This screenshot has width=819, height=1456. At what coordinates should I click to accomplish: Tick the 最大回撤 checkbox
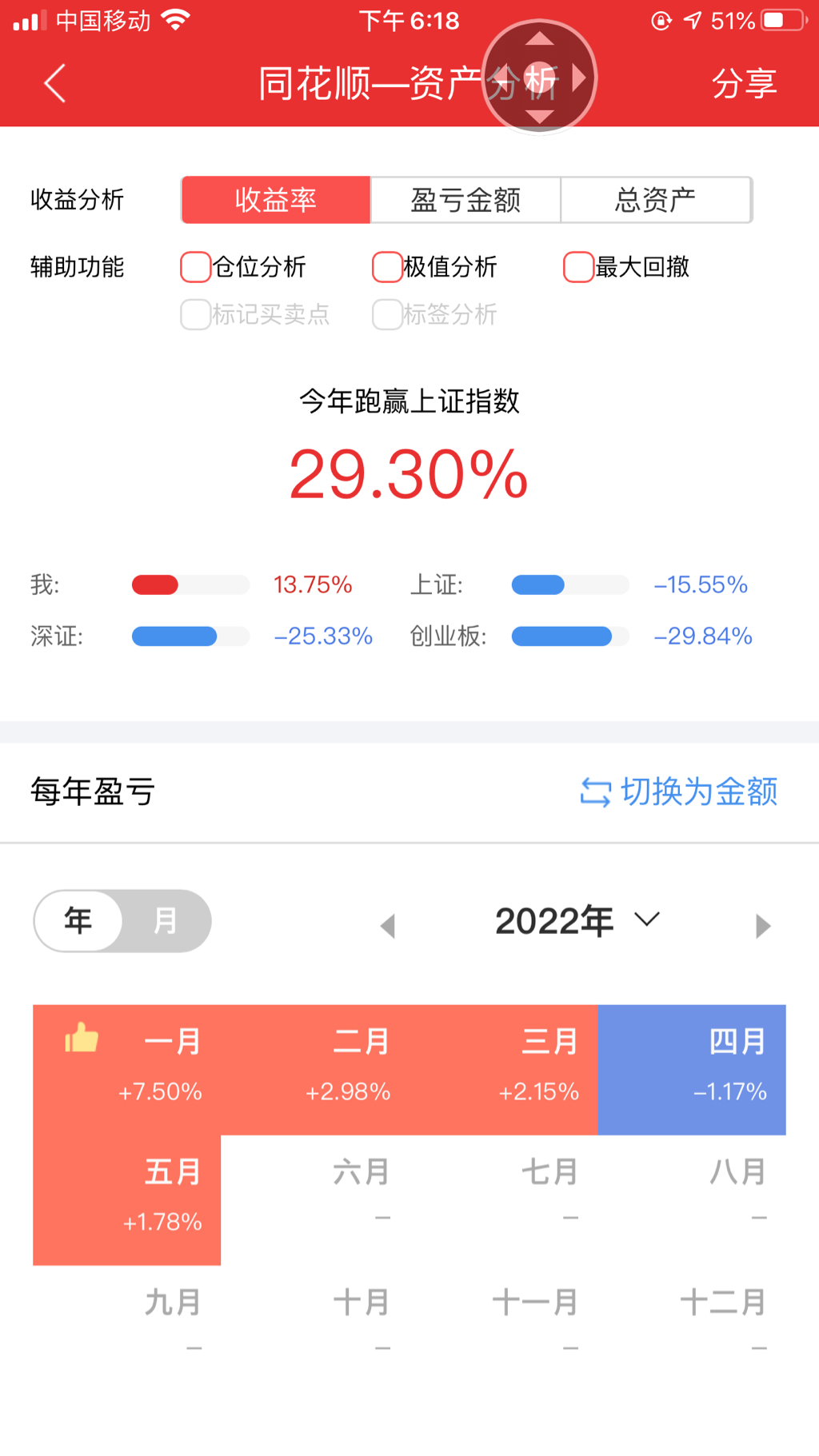point(578,267)
